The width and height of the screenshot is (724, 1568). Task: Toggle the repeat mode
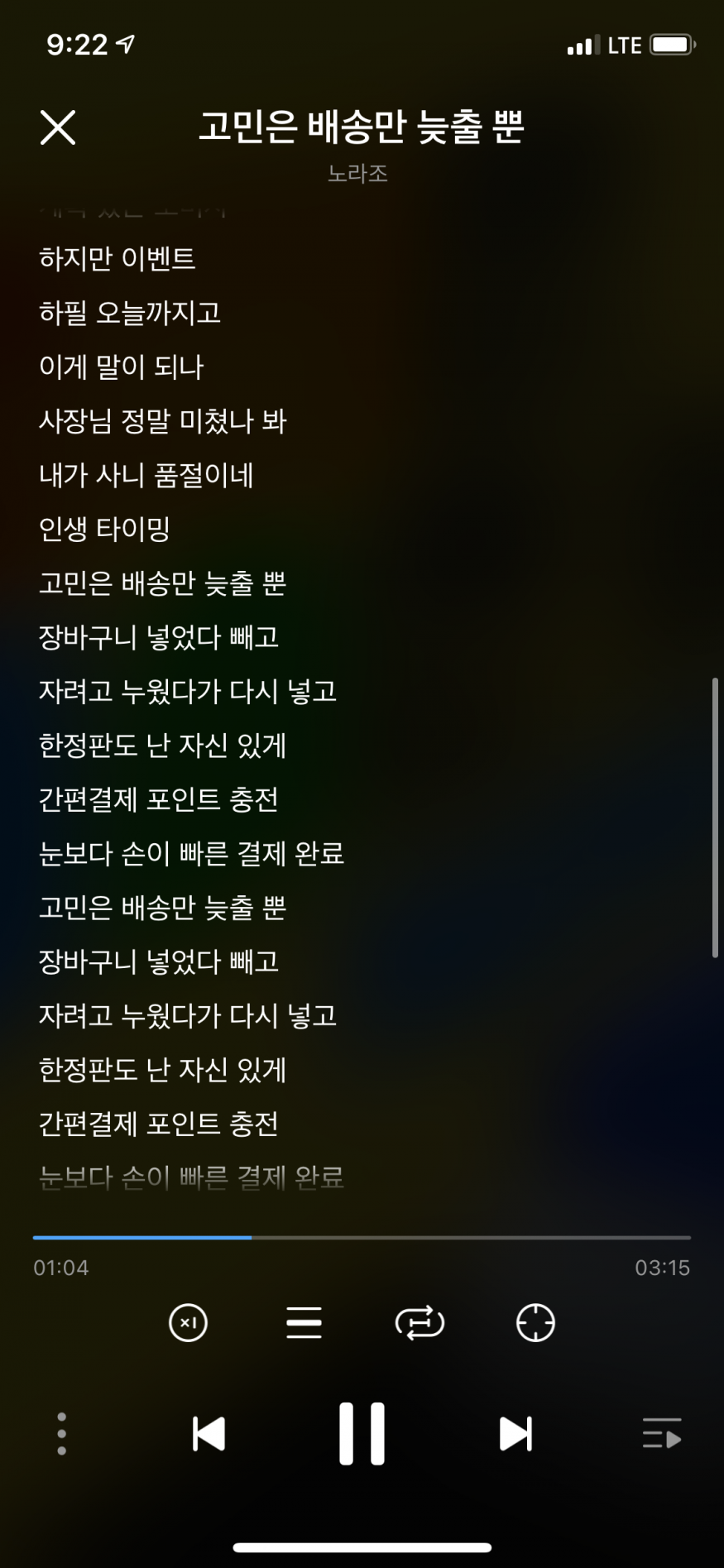(420, 1322)
